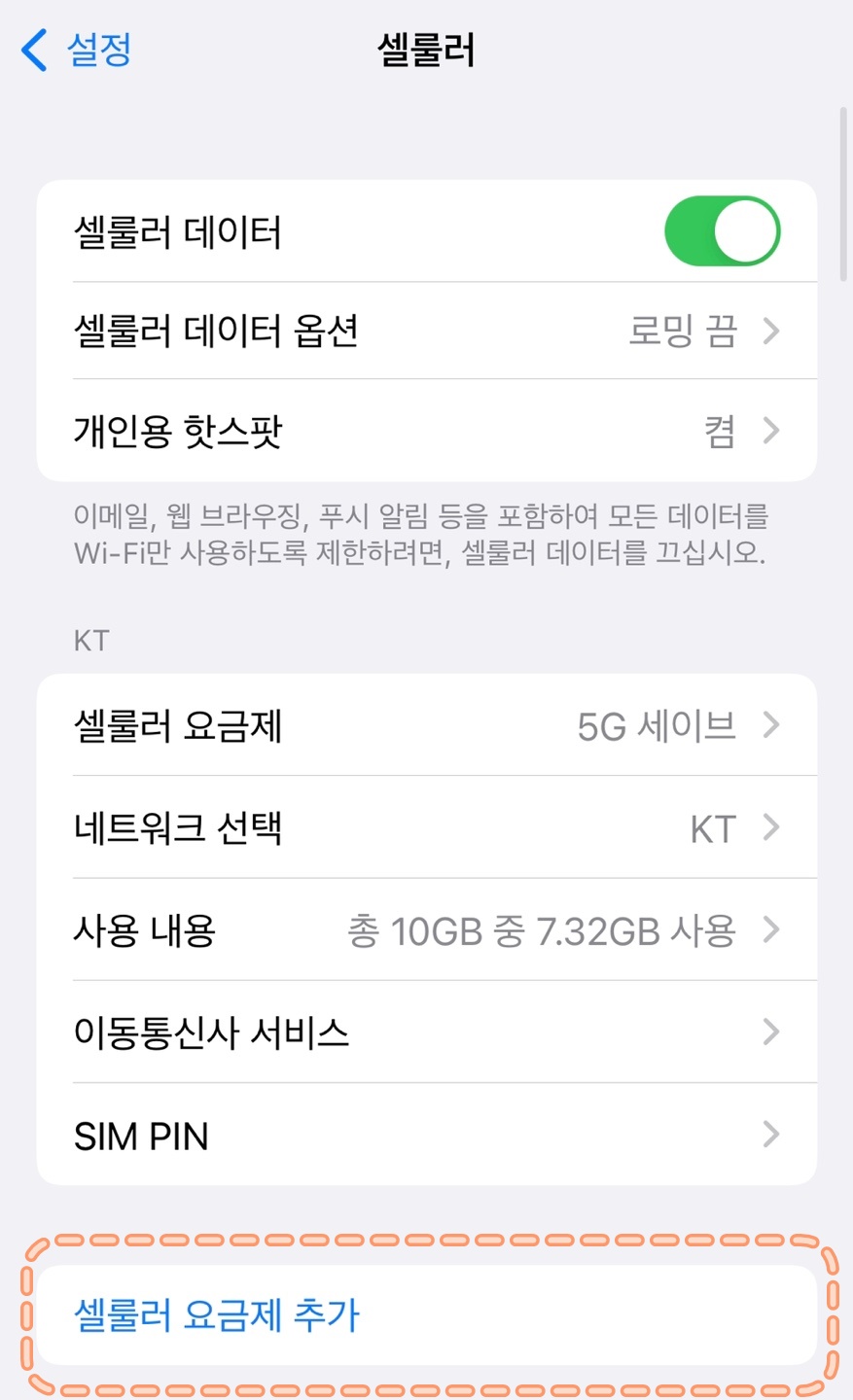Screen dimensions: 853x1400
Task: Open 네트워크 선택
Action: pyautogui.click(x=427, y=827)
